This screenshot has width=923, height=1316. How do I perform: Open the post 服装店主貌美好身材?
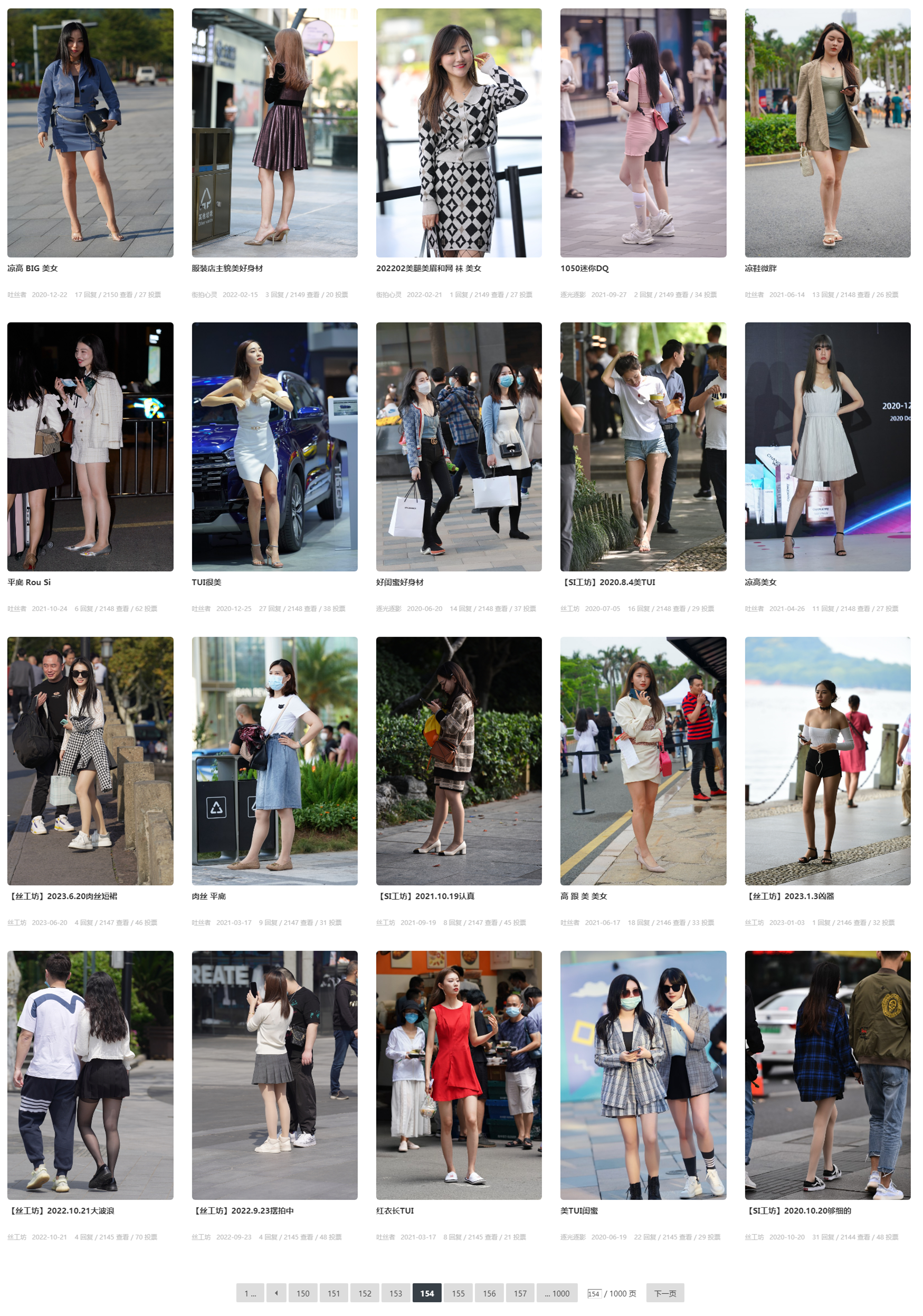(x=227, y=268)
